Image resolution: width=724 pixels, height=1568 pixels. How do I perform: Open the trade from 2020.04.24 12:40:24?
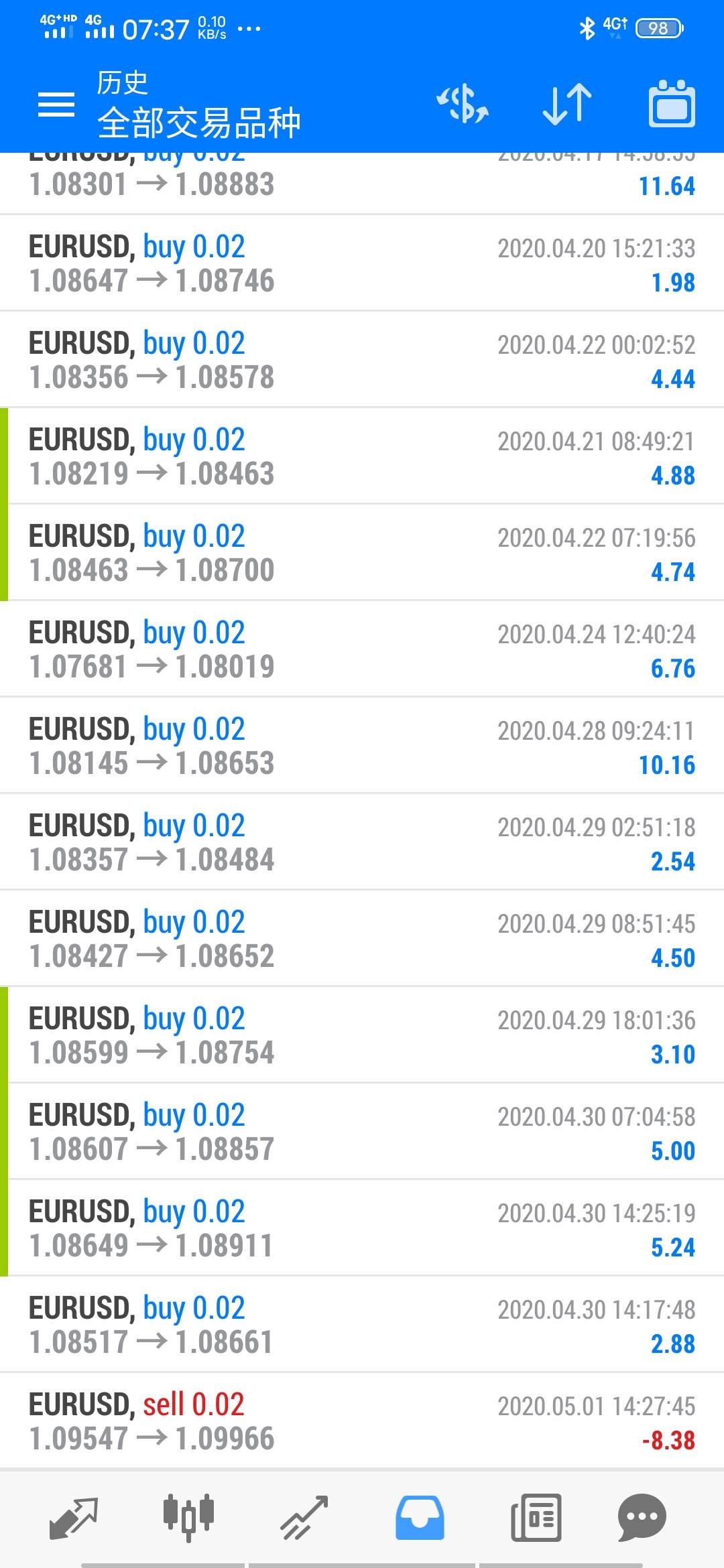click(x=362, y=649)
